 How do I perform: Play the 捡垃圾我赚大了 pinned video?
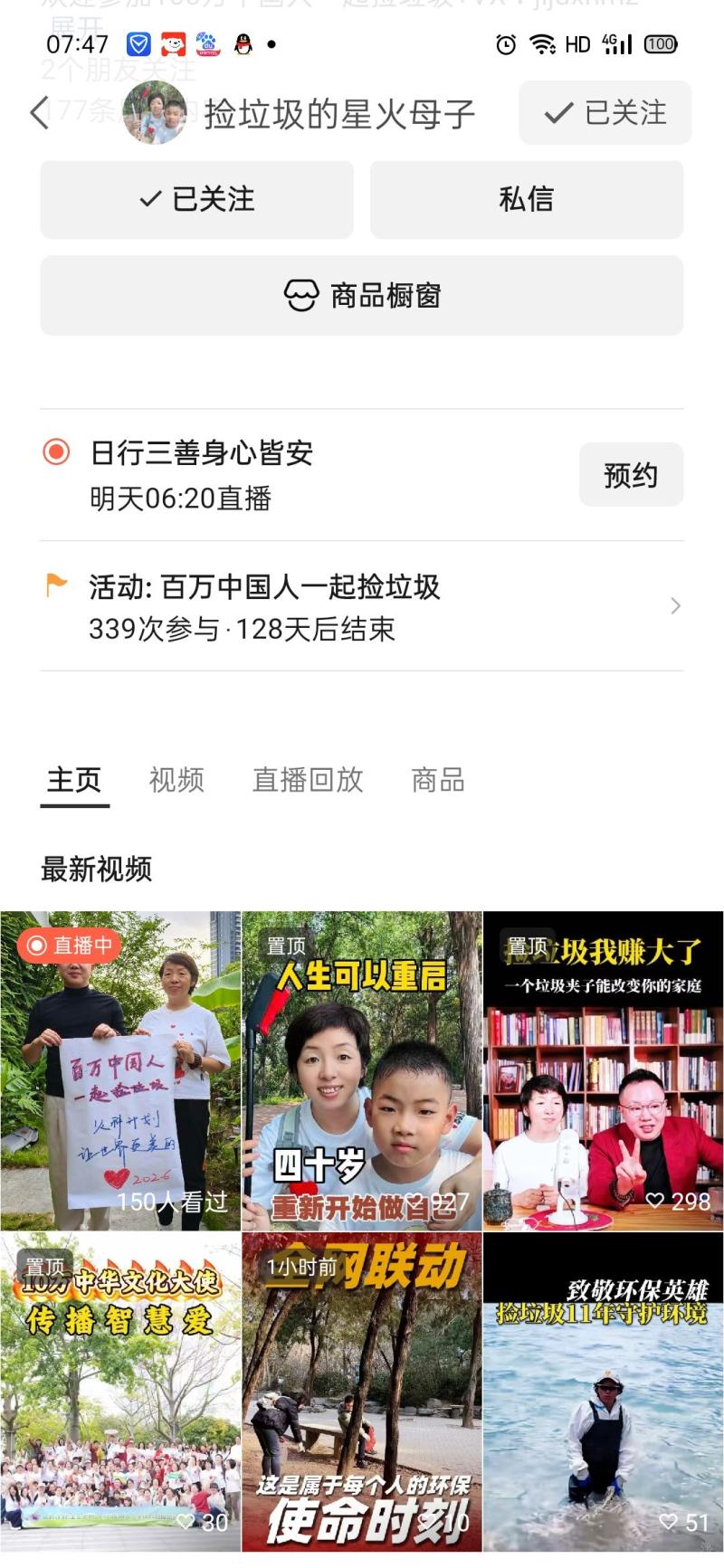(x=603, y=1071)
